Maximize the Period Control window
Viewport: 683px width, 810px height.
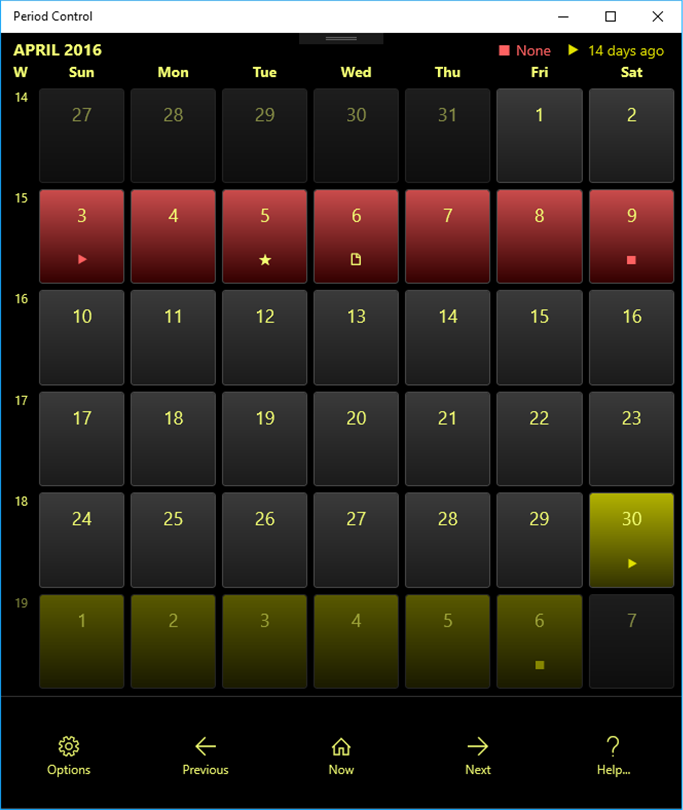611,16
